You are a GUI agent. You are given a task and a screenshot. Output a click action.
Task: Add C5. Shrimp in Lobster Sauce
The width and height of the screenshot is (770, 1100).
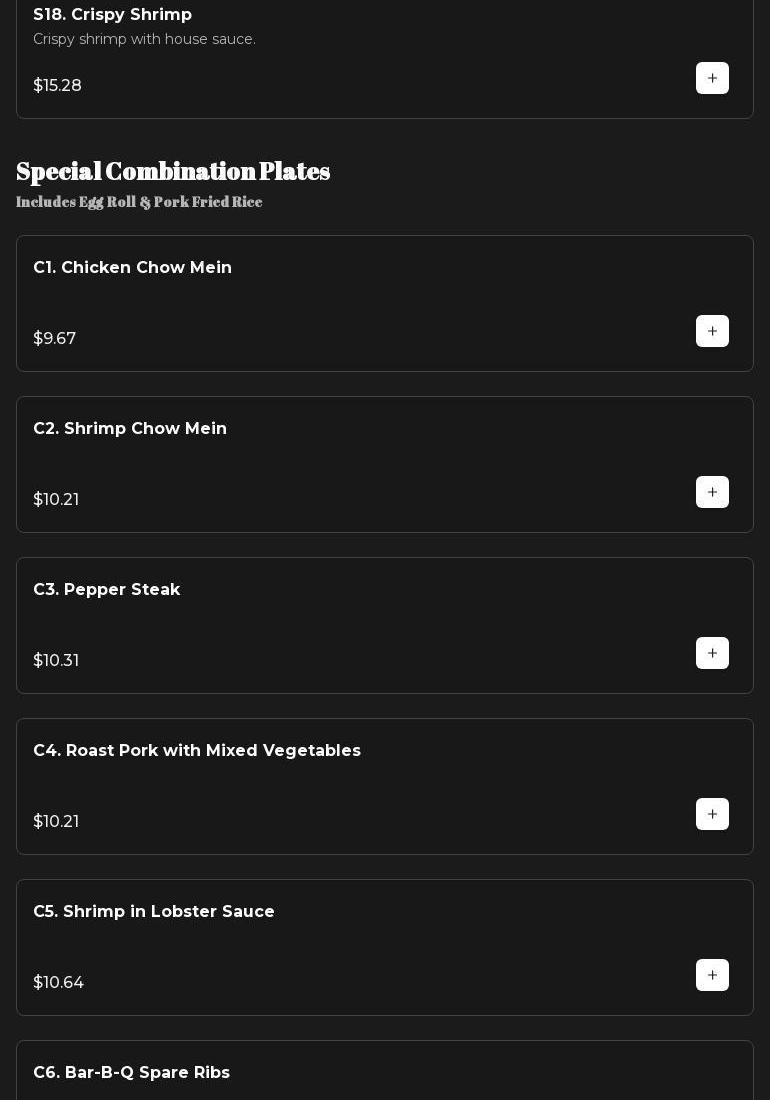click(x=712, y=975)
